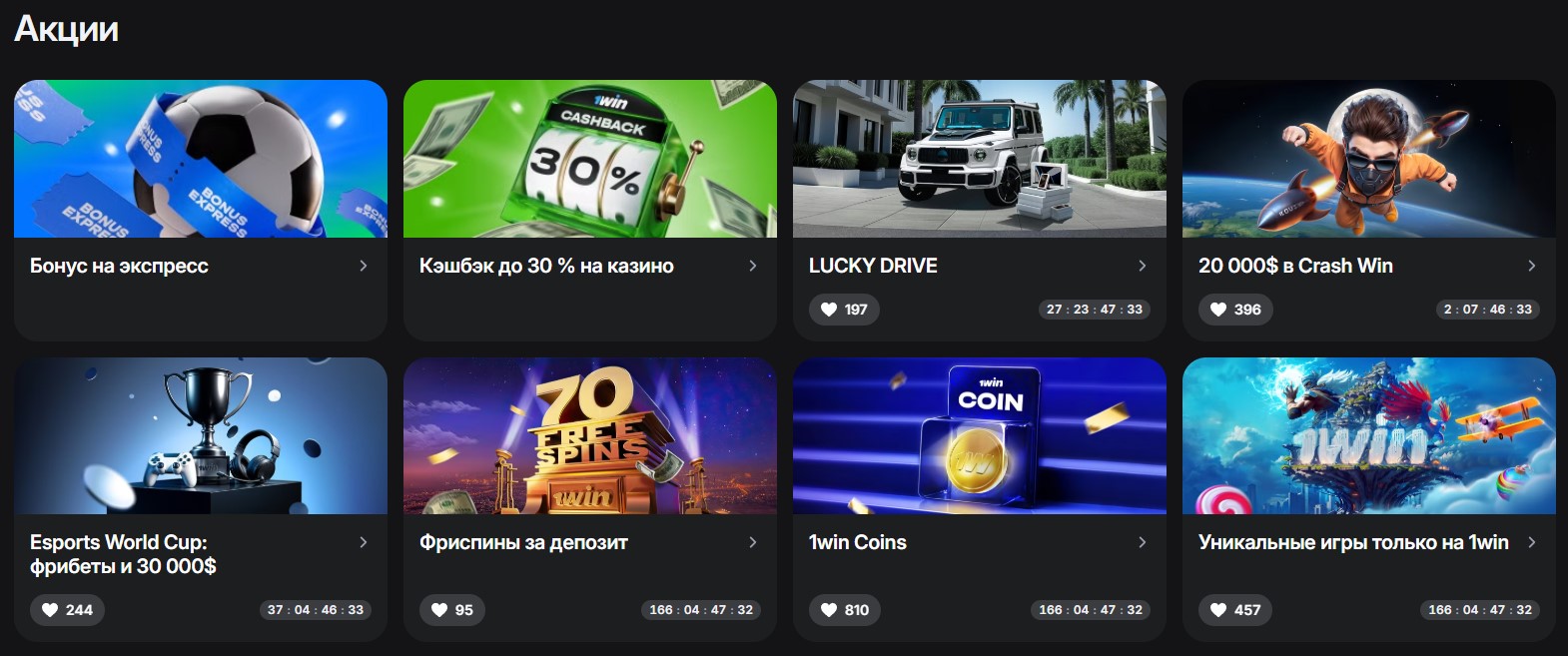Like the 1win Coins promotion
The height and width of the screenshot is (656, 1568).
[x=844, y=610]
